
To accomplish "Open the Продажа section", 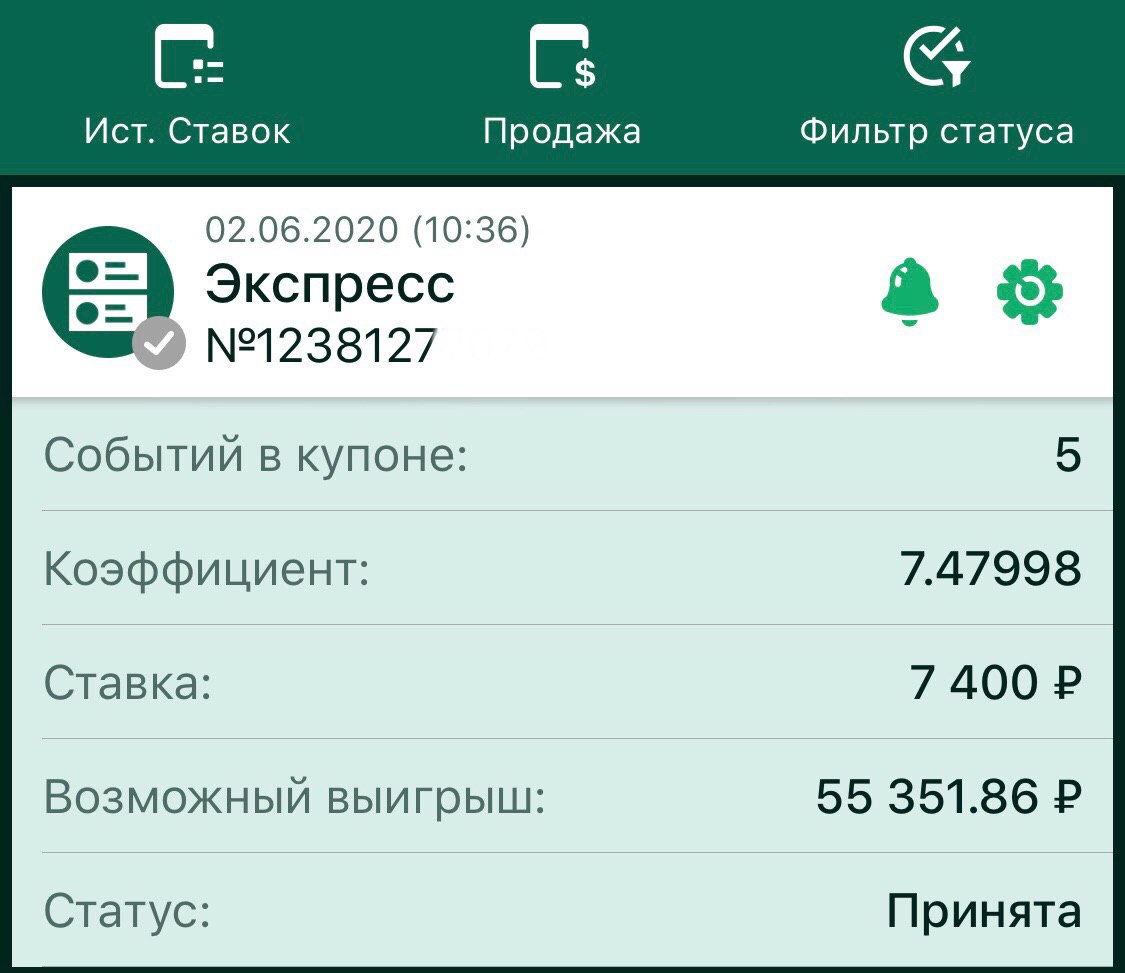I will click(x=562, y=87).
